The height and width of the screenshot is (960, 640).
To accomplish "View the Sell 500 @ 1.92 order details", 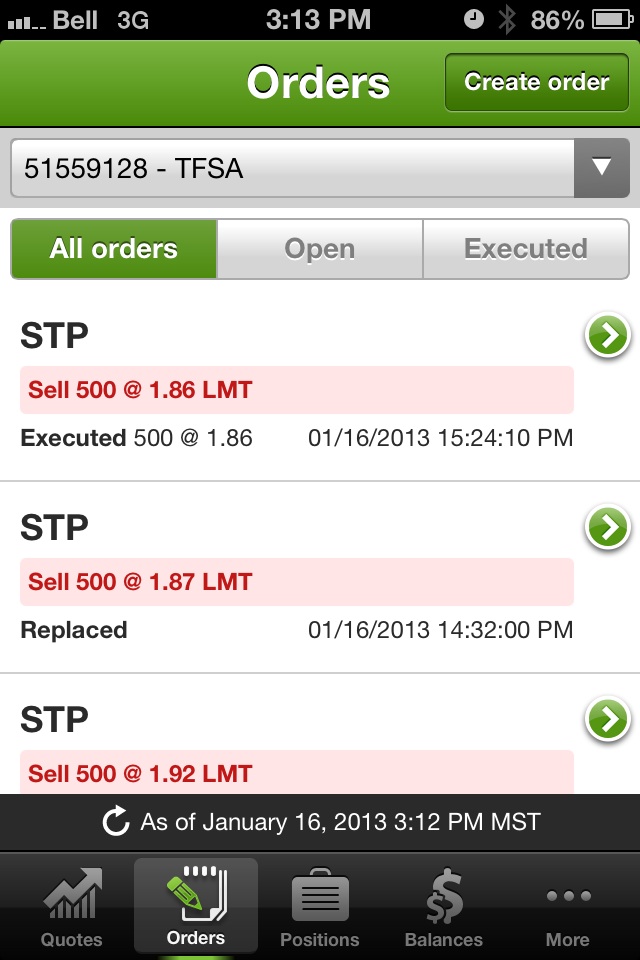I will point(608,719).
